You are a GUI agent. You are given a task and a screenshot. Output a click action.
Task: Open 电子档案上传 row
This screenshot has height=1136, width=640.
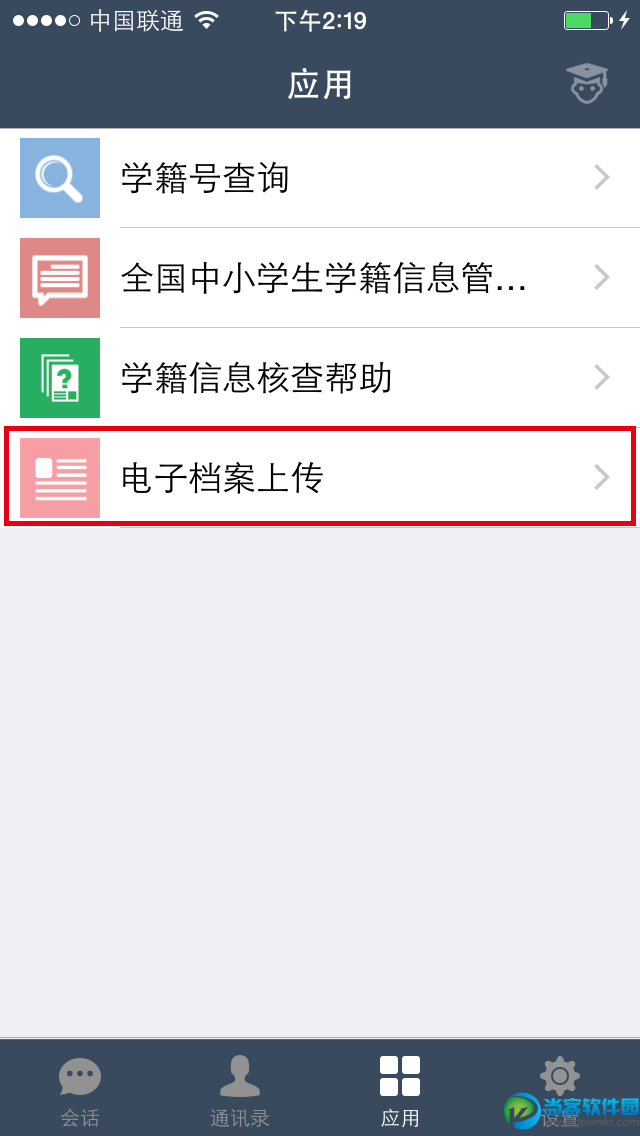[x=320, y=477]
